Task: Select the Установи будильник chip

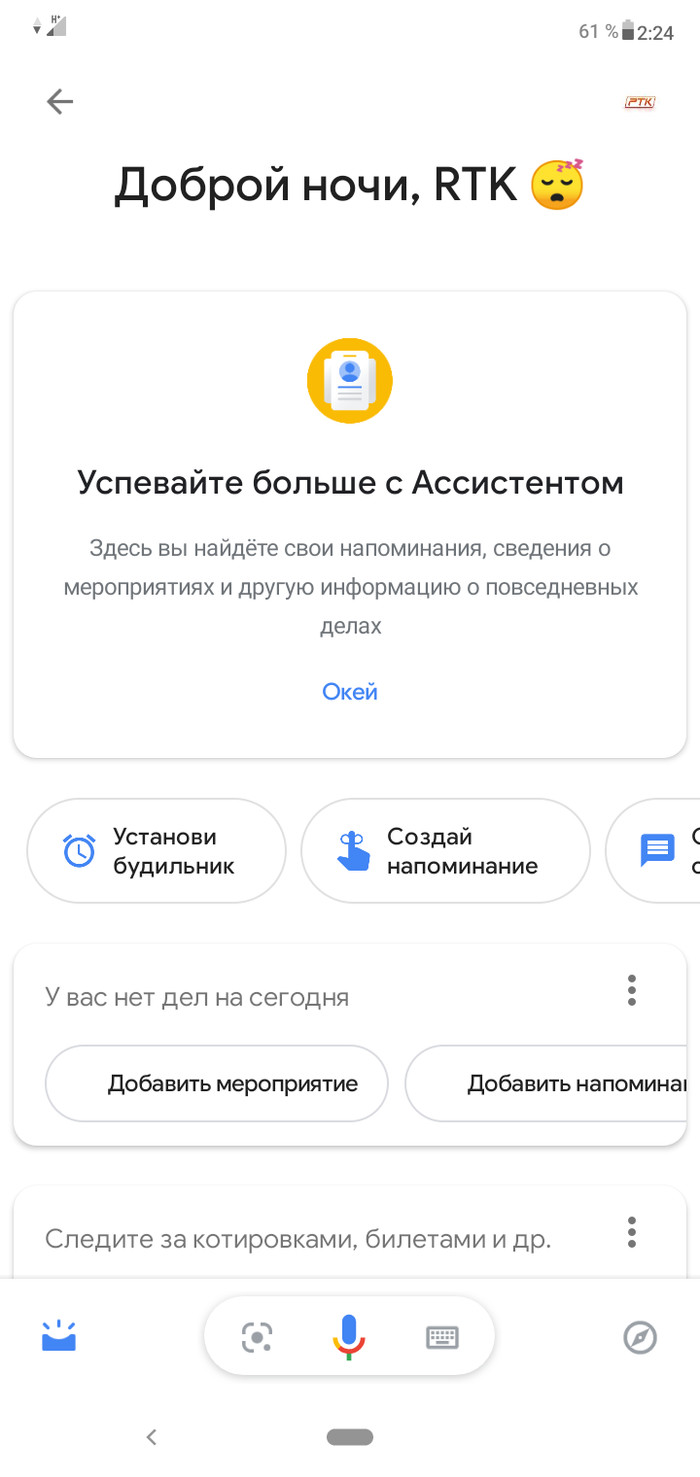Action: (x=156, y=851)
